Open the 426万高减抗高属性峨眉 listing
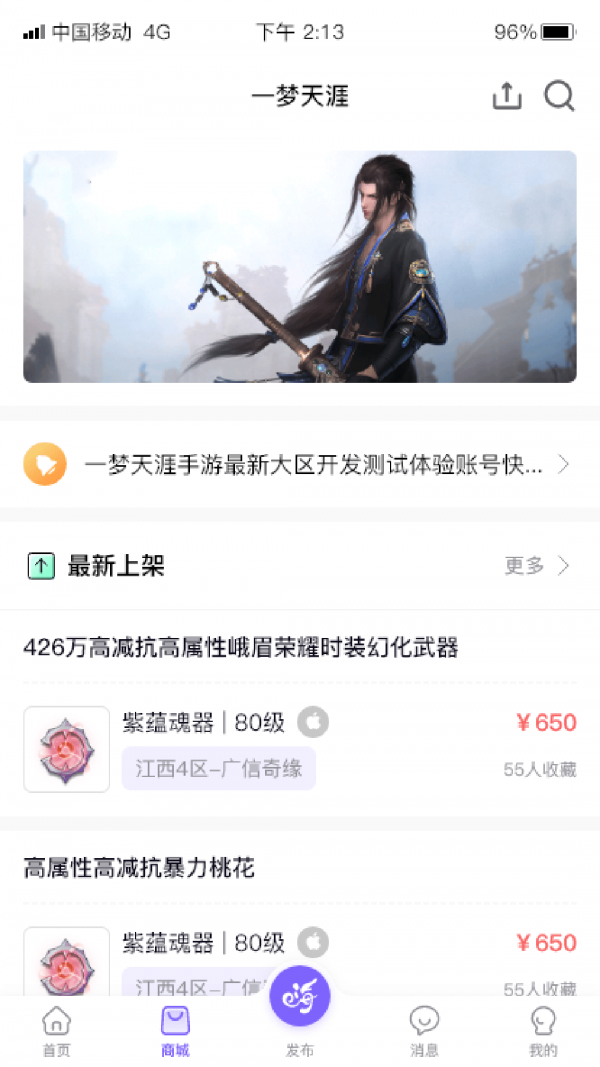This screenshot has width=600, height=1067. pyautogui.click(x=300, y=648)
